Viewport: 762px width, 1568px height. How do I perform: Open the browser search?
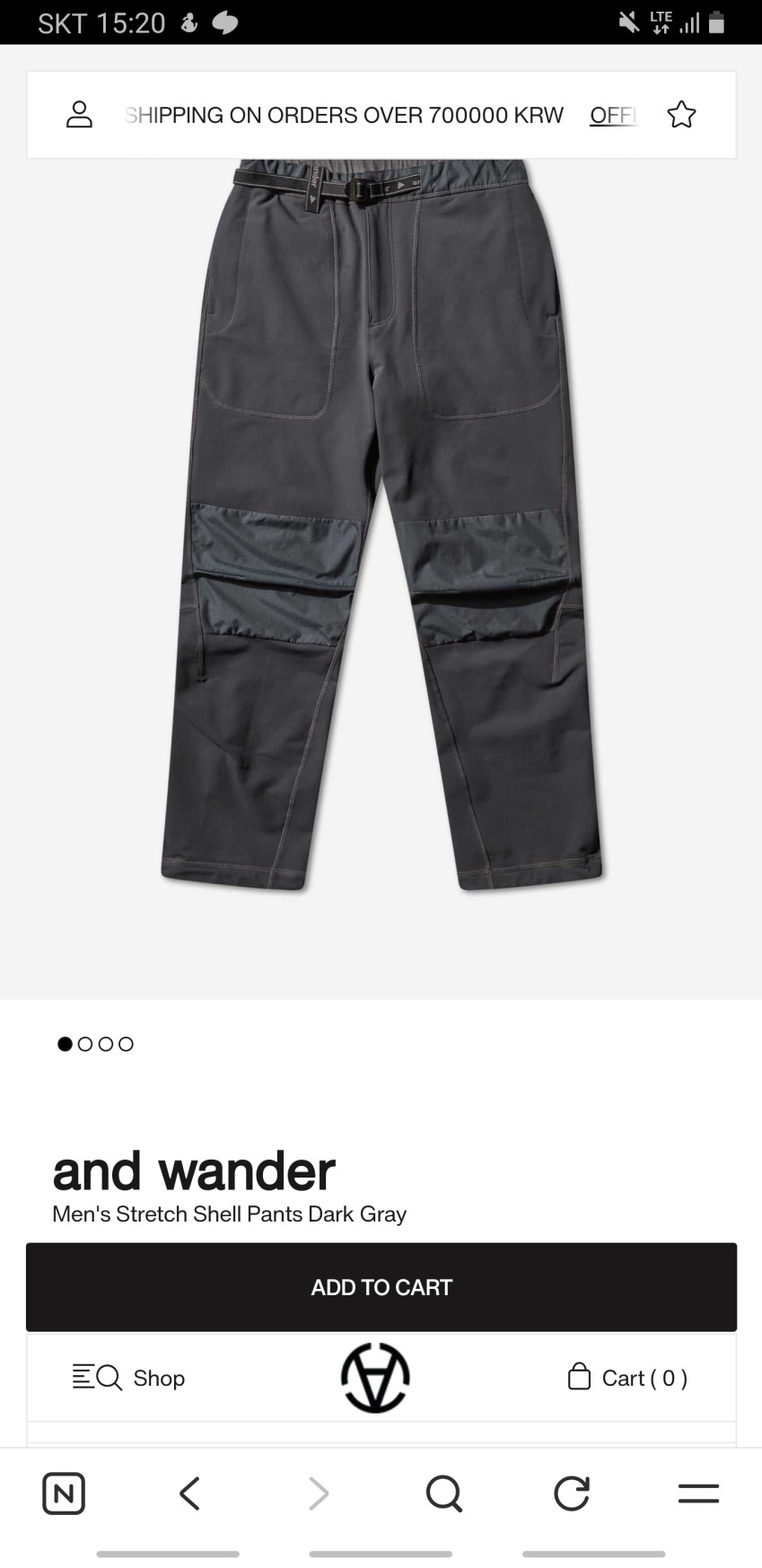pyautogui.click(x=443, y=1494)
